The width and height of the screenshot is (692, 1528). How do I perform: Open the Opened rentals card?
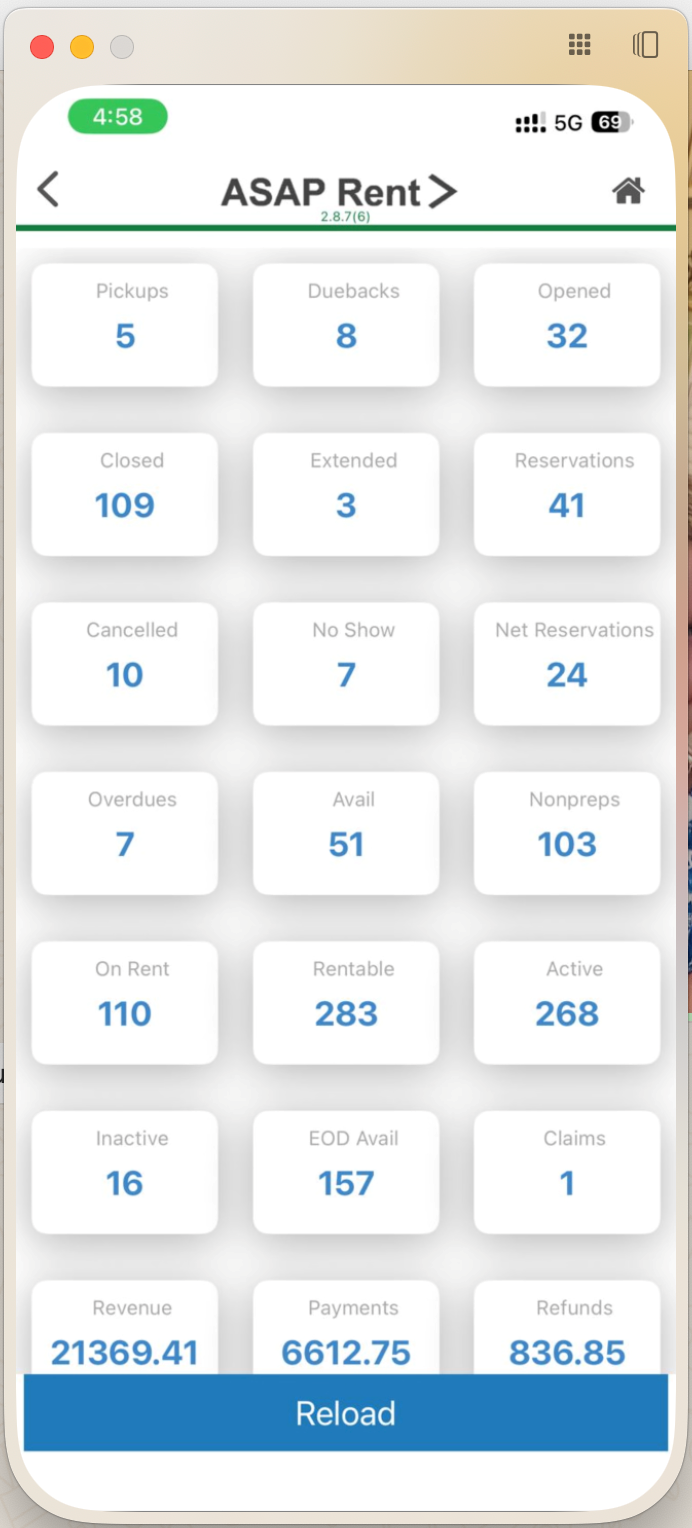coord(567,324)
